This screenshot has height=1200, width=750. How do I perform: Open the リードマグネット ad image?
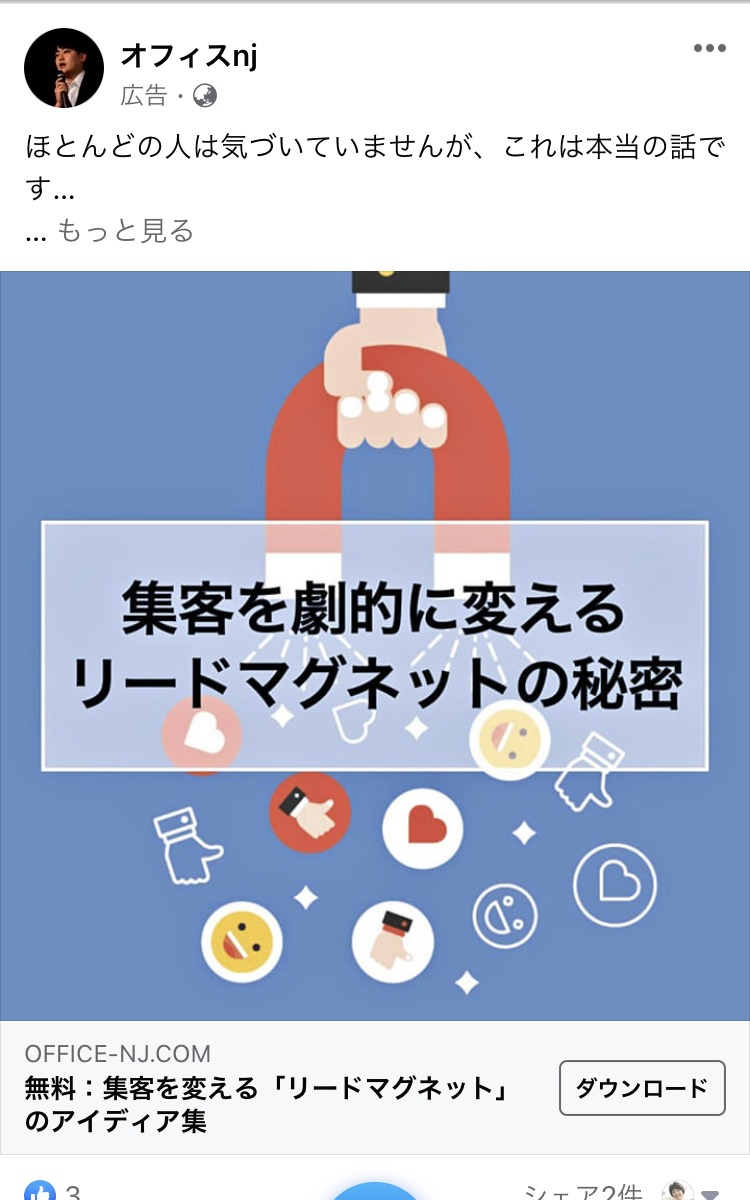(x=375, y=645)
